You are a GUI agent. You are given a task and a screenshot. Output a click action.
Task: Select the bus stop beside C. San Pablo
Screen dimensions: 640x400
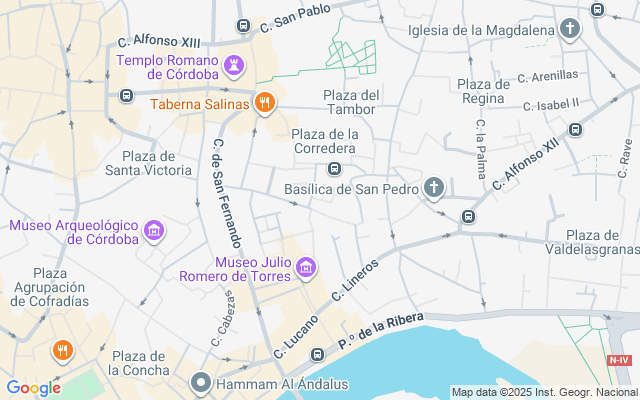click(242, 25)
